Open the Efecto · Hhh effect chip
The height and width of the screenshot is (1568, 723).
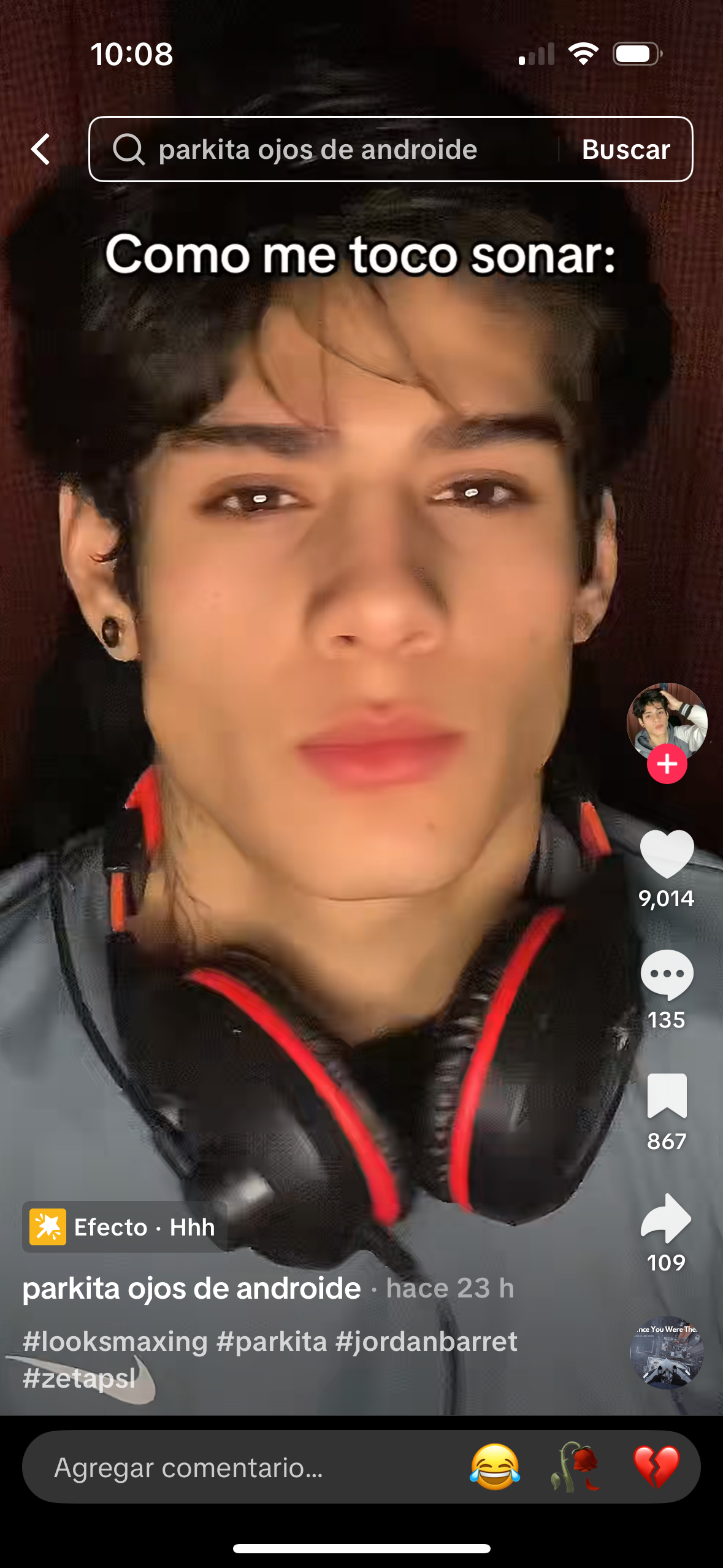124,1227
